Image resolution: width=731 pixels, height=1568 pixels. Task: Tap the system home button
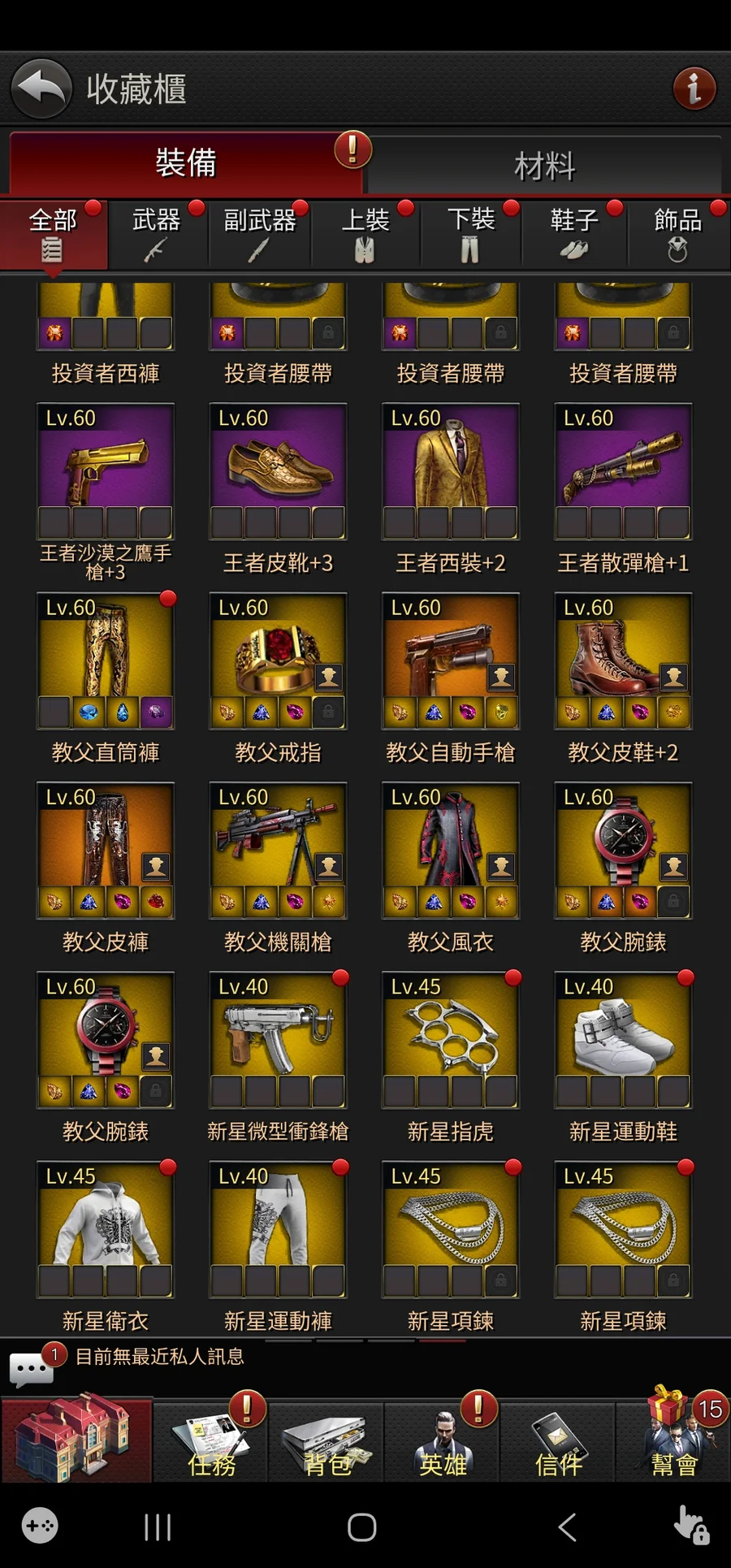[361, 1527]
